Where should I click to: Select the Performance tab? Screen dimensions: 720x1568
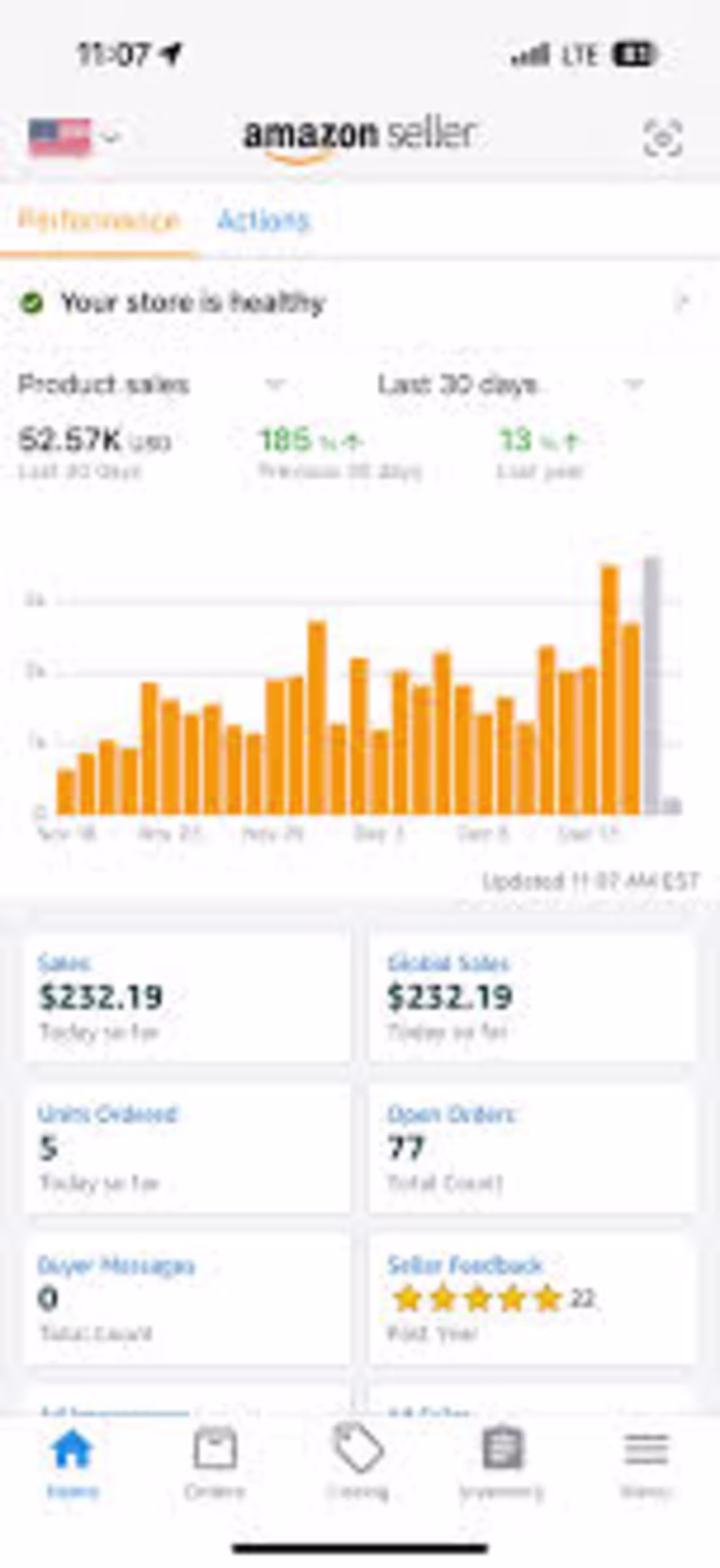pyautogui.click(x=98, y=220)
